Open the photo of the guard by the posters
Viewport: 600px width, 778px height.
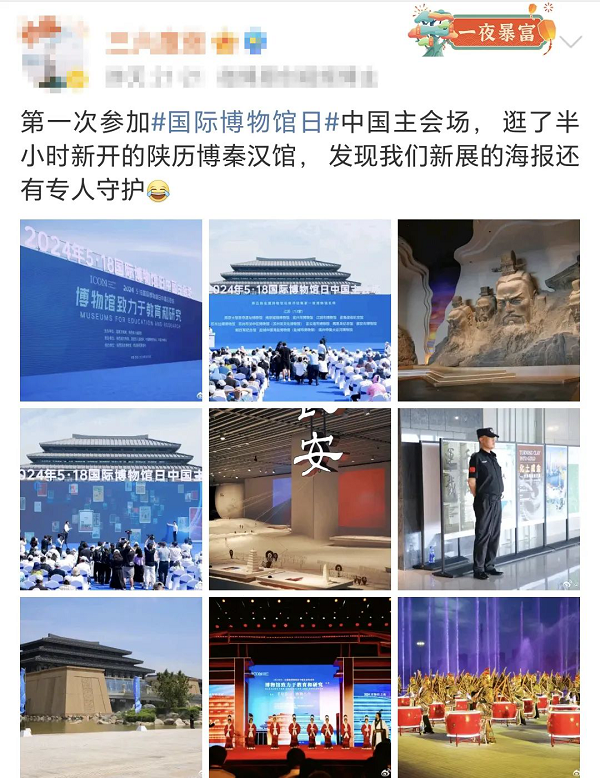pos(488,498)
